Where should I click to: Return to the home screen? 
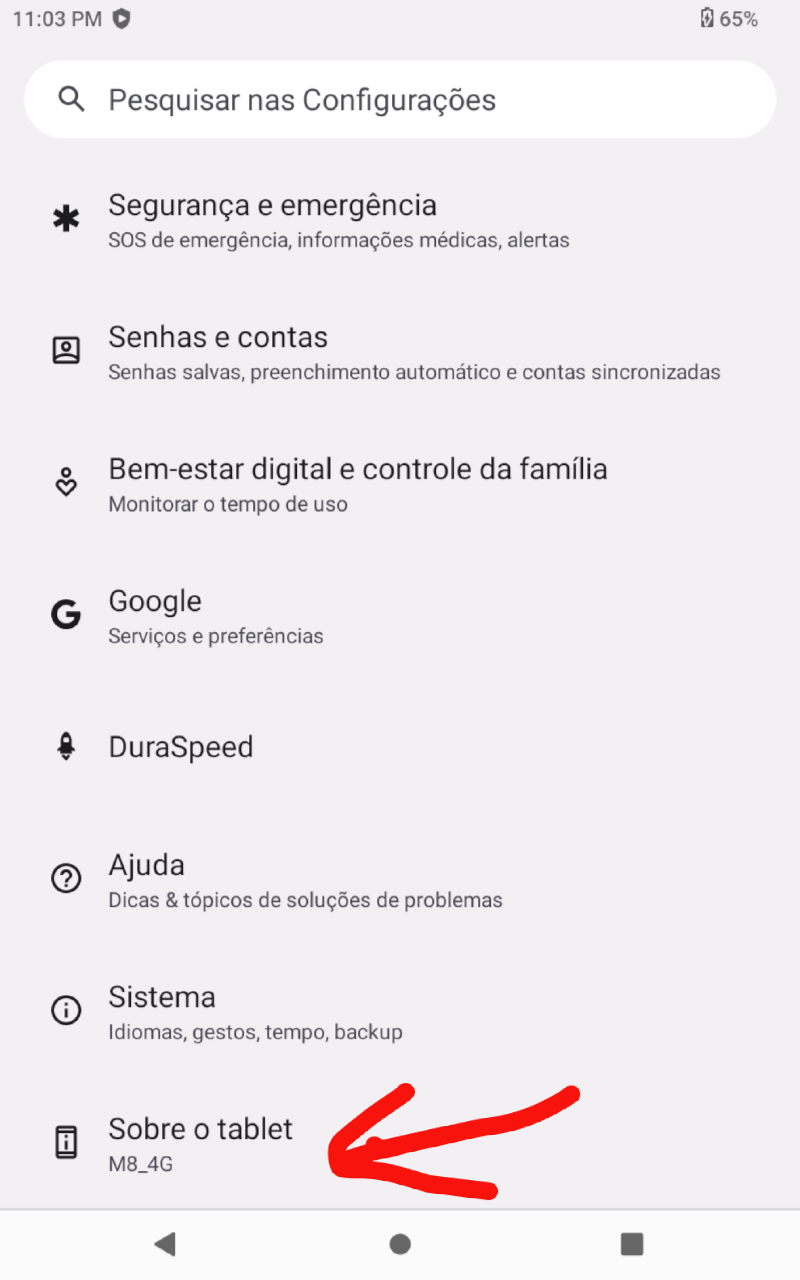coord(400,1244)
